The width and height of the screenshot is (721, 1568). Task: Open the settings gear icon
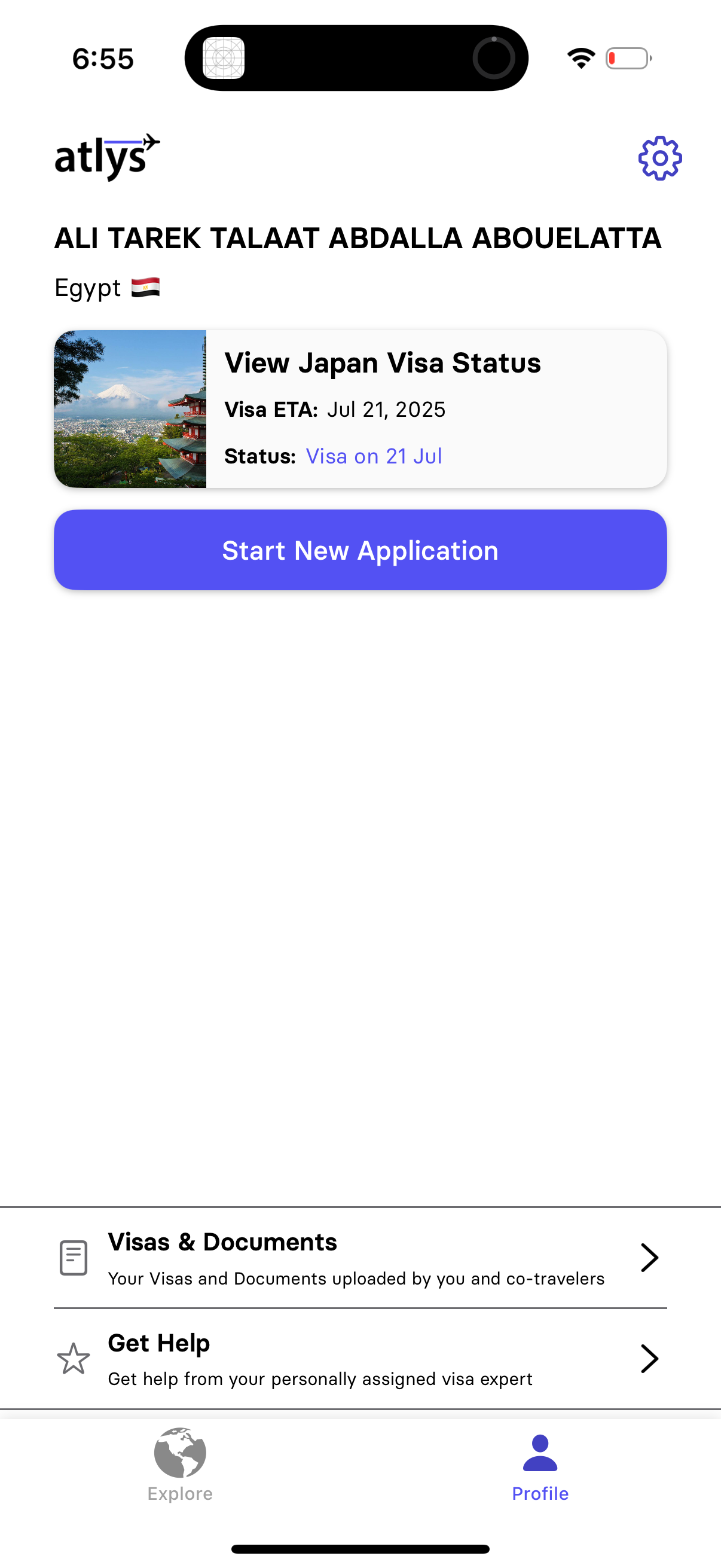pyautogui.click(x=659, y=158)
